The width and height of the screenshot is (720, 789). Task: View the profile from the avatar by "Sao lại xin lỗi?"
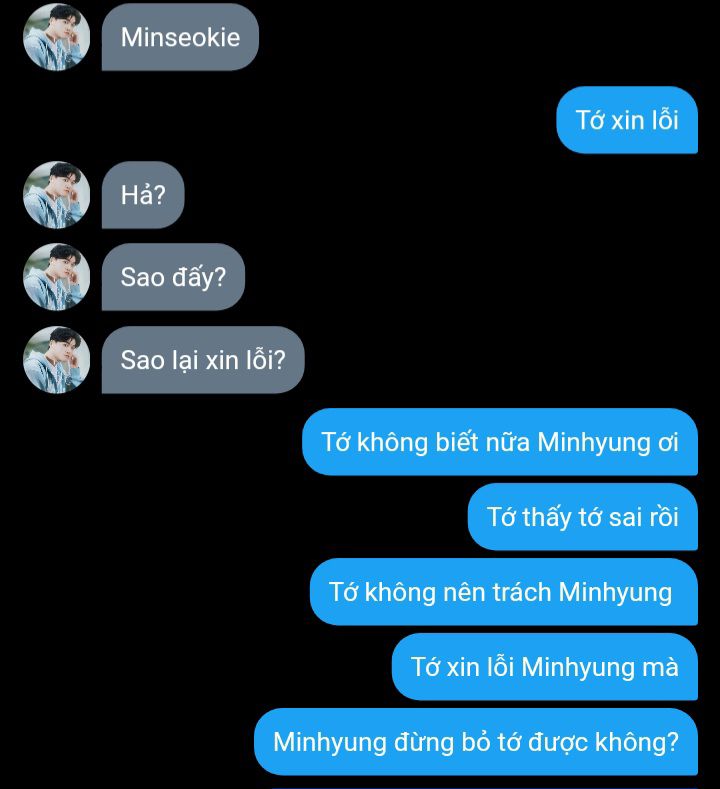[x=57, y=360]
